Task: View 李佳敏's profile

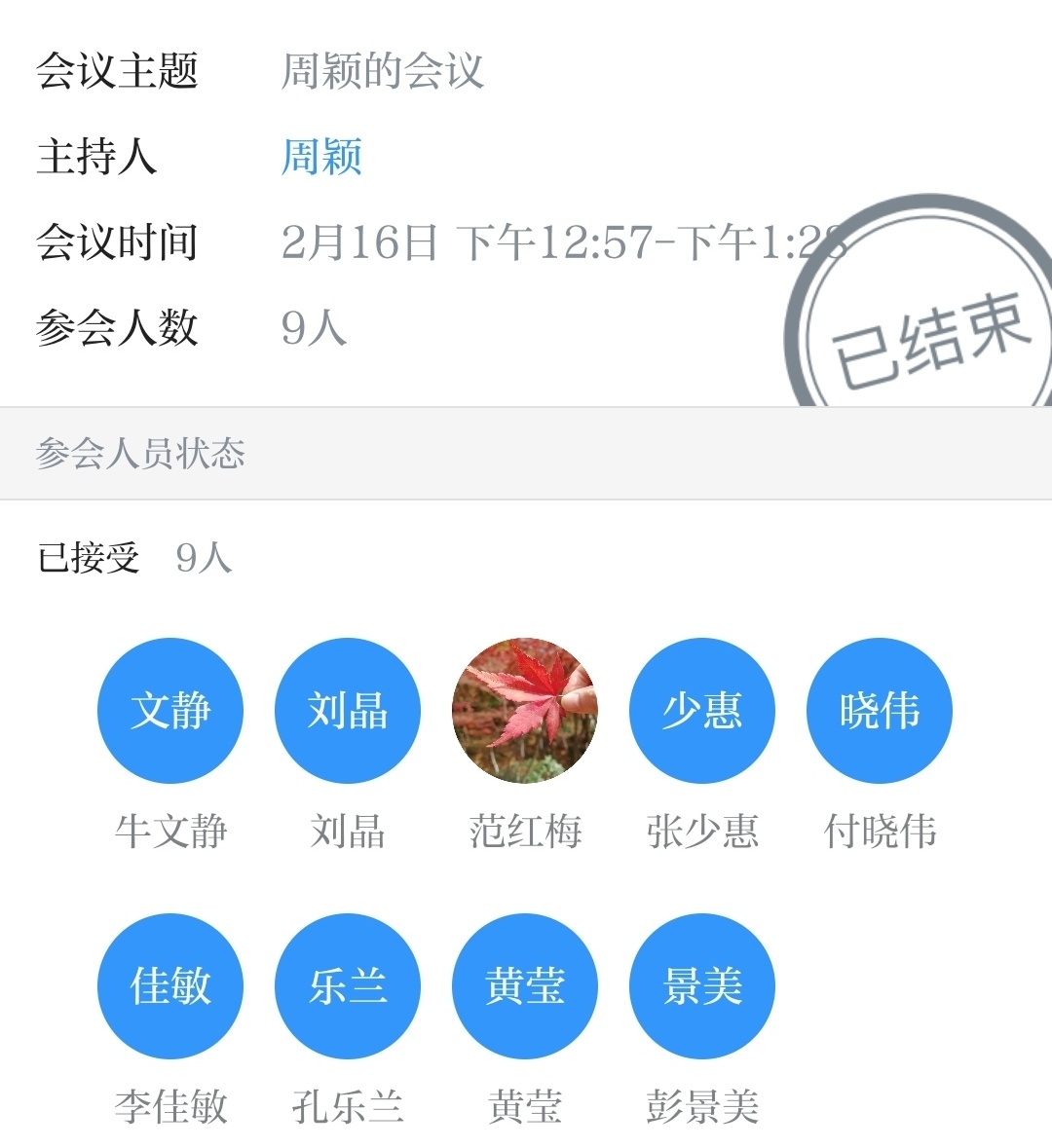Action: [170, 985]
